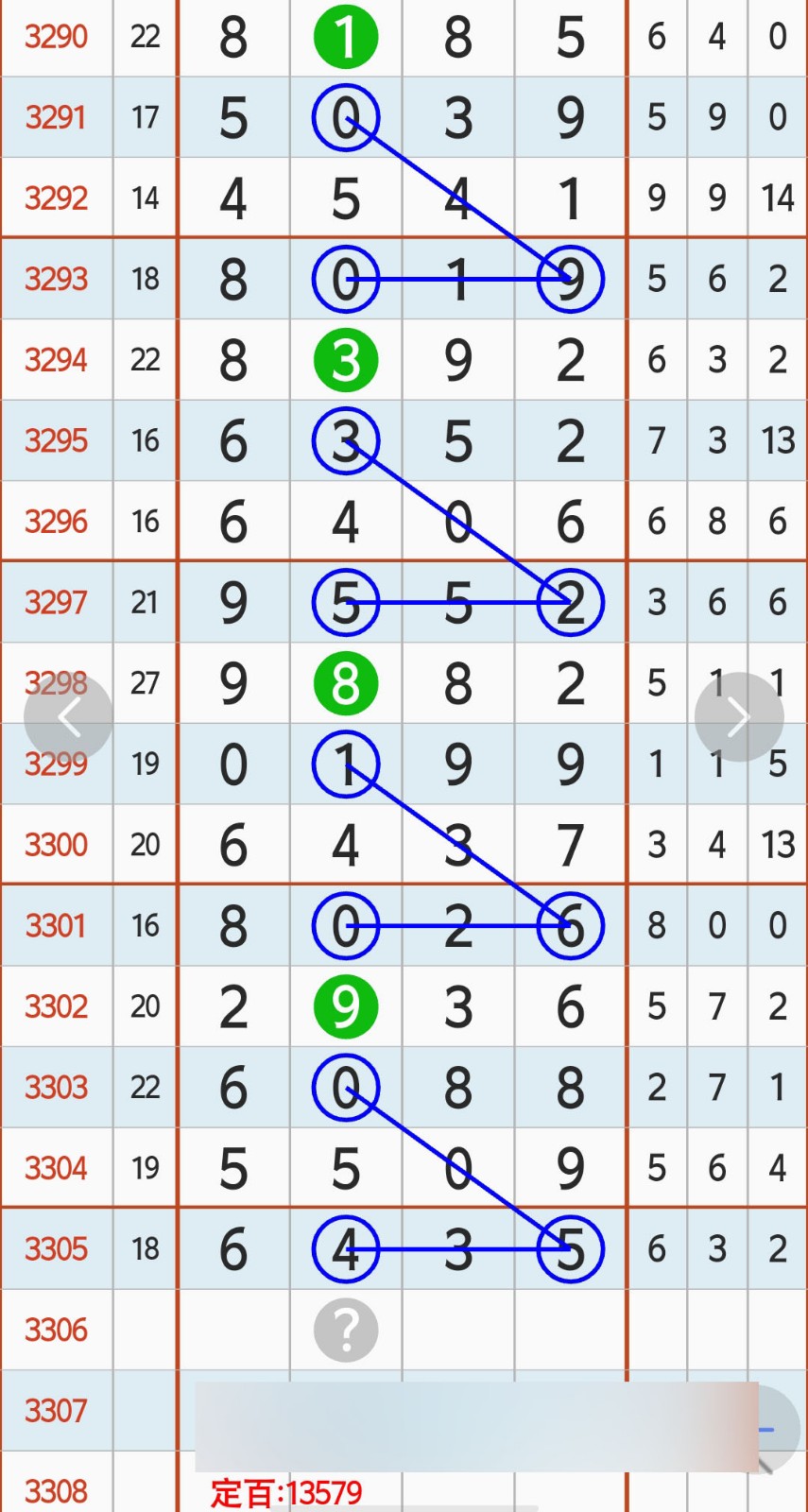Click the red text 定百:13579
This screenshot has height=1512, width=808.
click(x=285, y=1491)
